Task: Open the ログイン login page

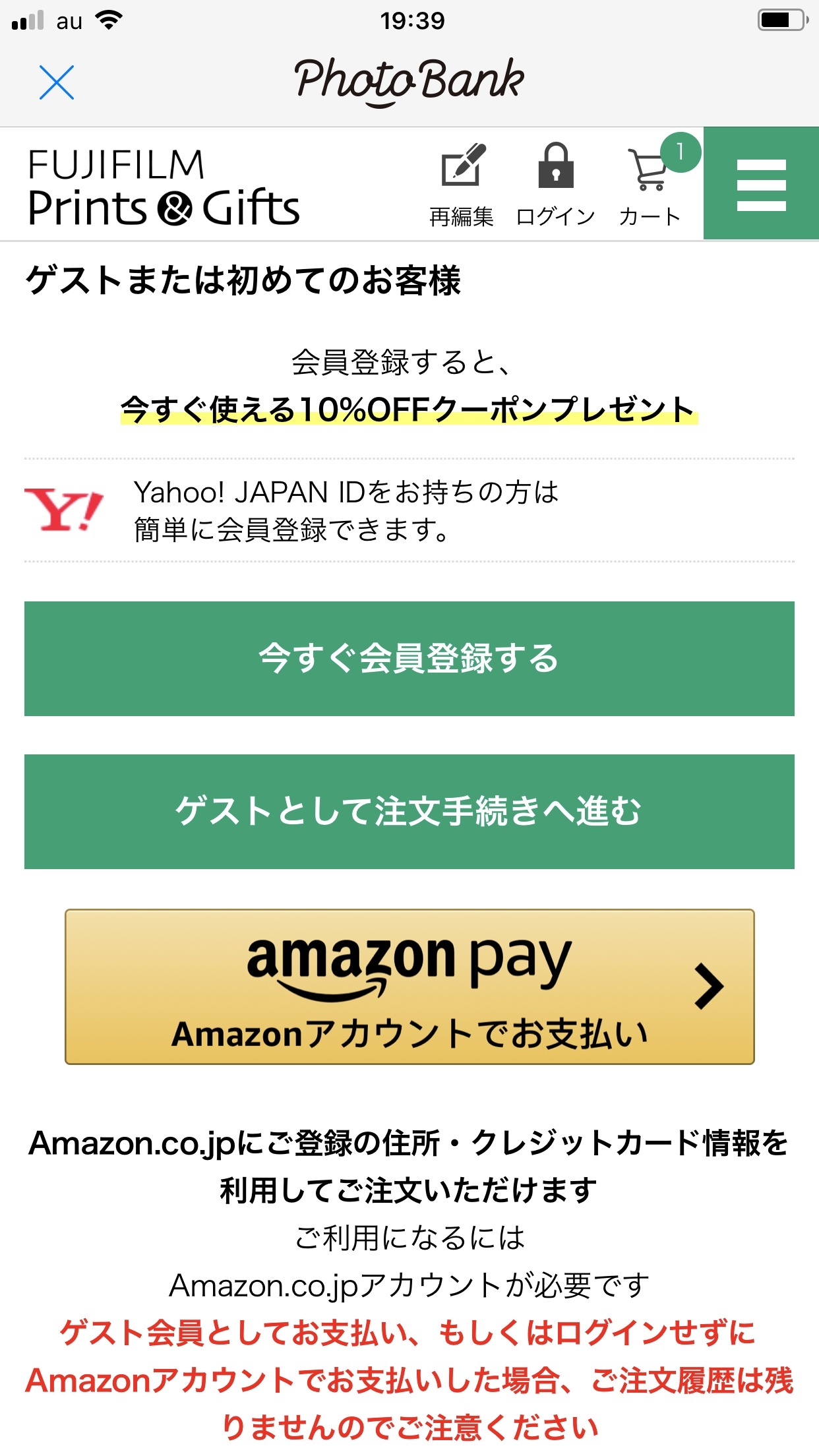Action: coord(556,183)
